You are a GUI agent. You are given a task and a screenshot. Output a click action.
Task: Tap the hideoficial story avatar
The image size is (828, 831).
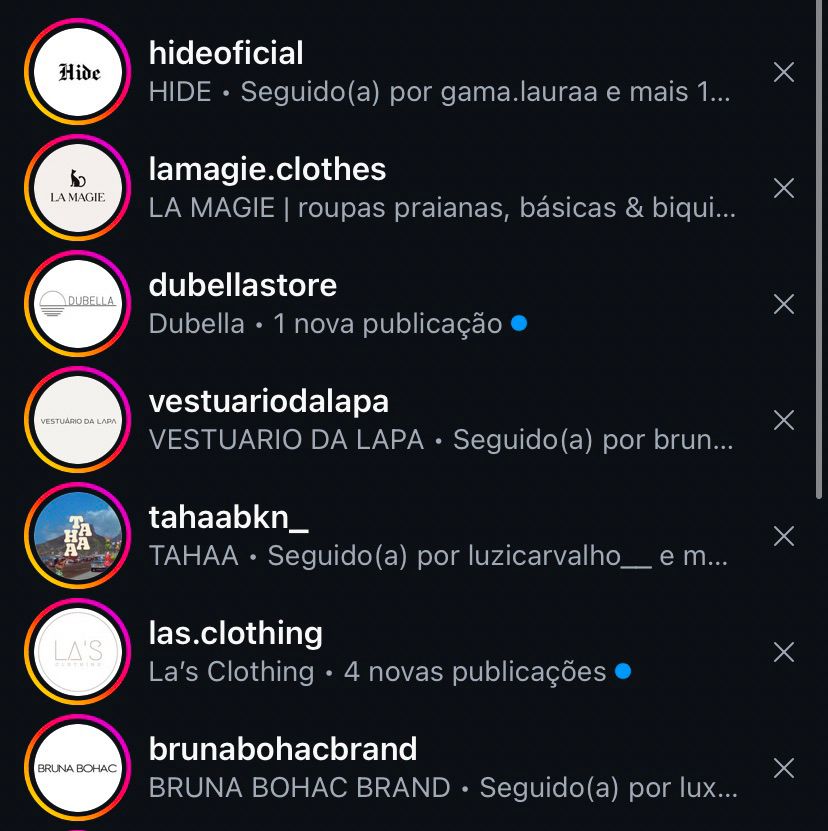pyautogui.click(x=77, y=72)
